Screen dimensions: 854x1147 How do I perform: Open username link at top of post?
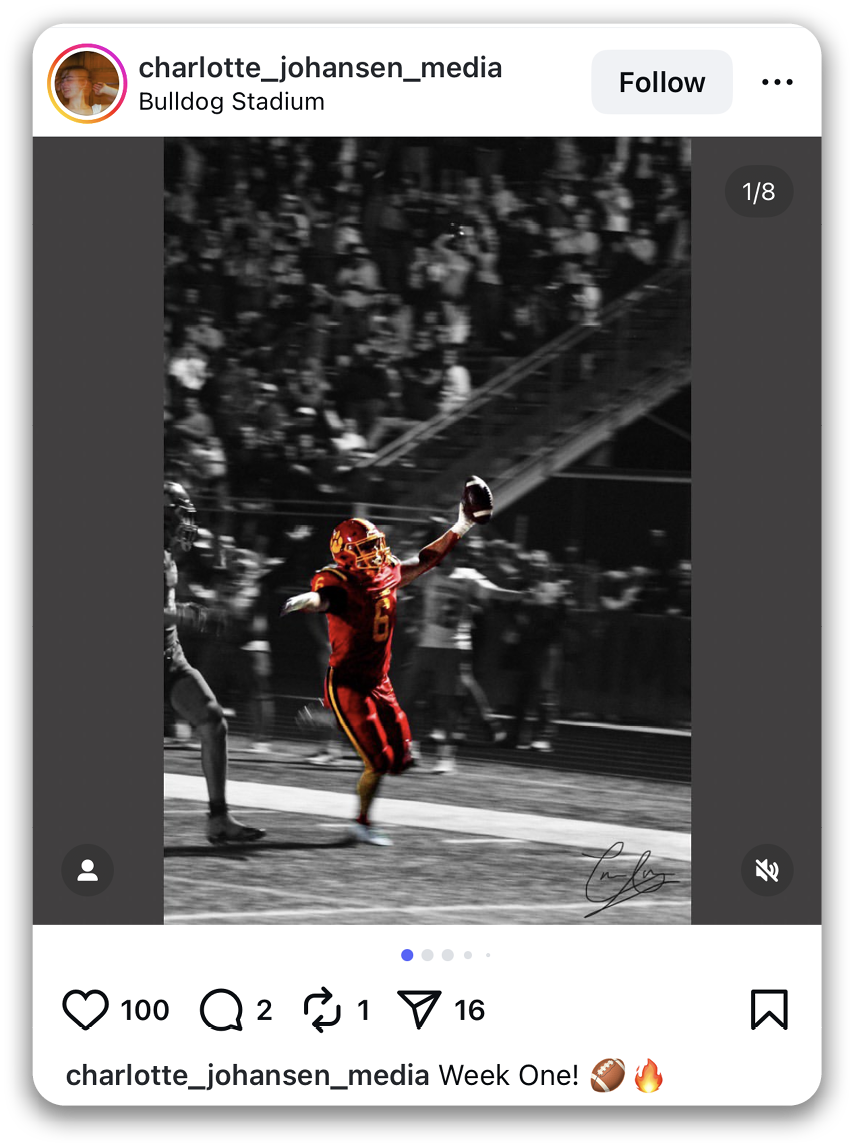tap(320, 68)
